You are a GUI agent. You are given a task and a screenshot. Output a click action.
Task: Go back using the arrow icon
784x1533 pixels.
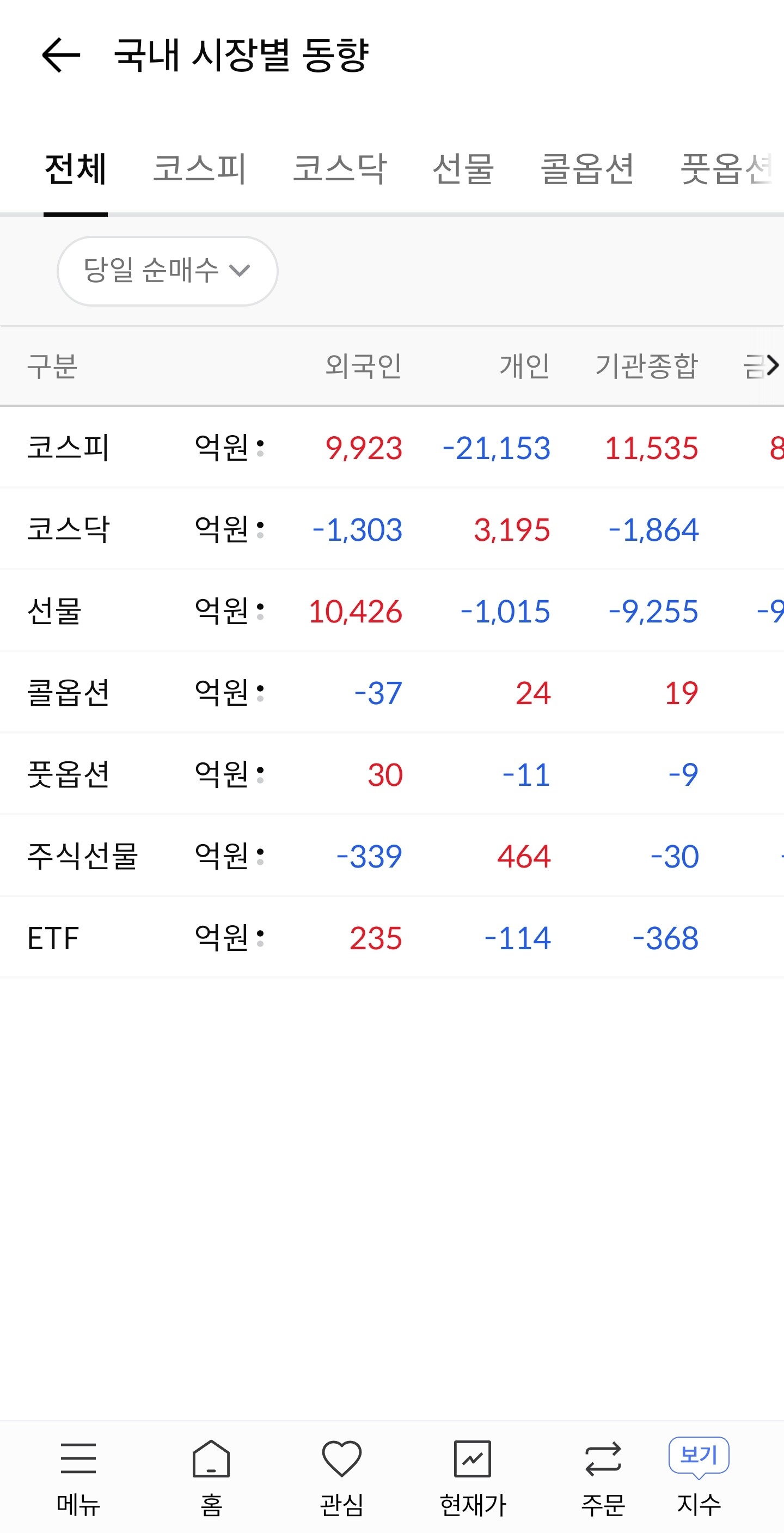[x=60, y=55]
